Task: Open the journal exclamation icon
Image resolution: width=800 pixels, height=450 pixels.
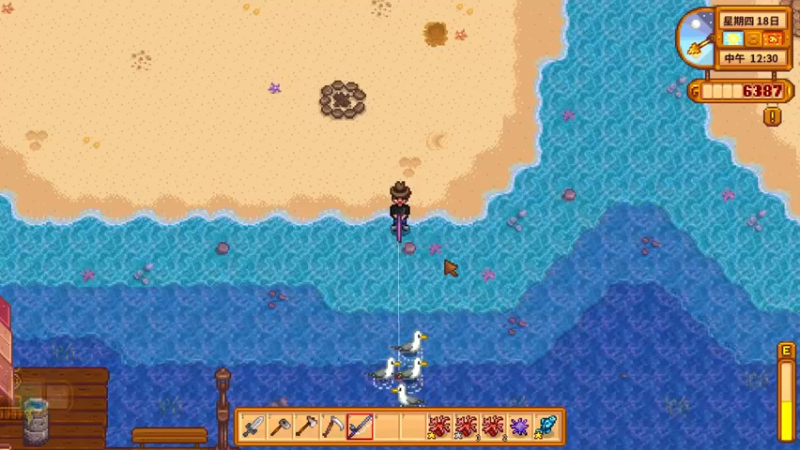Action: pyautogui.click(x=771, y=116)
